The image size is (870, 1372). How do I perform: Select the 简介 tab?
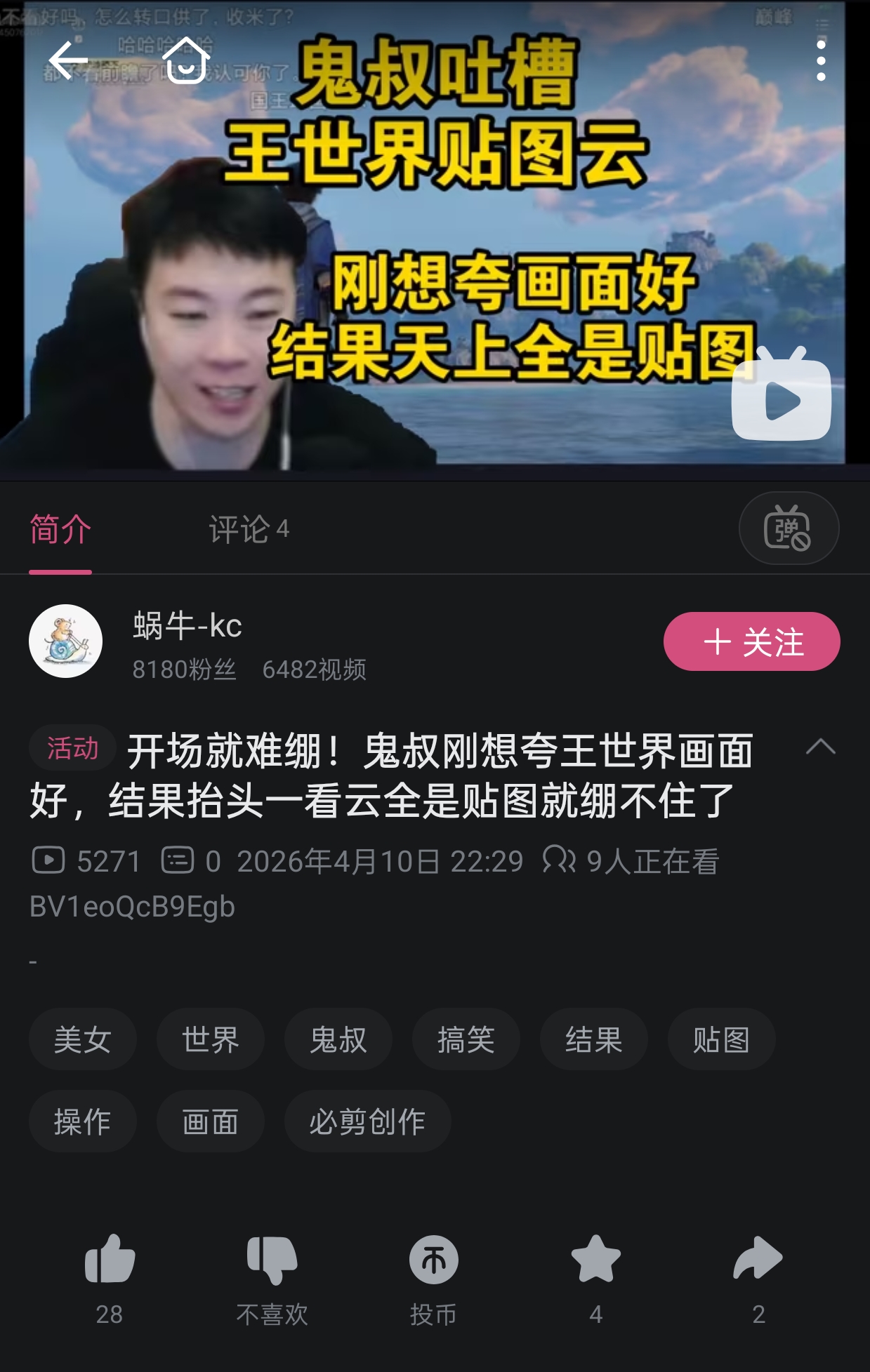click(x=60, y=529)
